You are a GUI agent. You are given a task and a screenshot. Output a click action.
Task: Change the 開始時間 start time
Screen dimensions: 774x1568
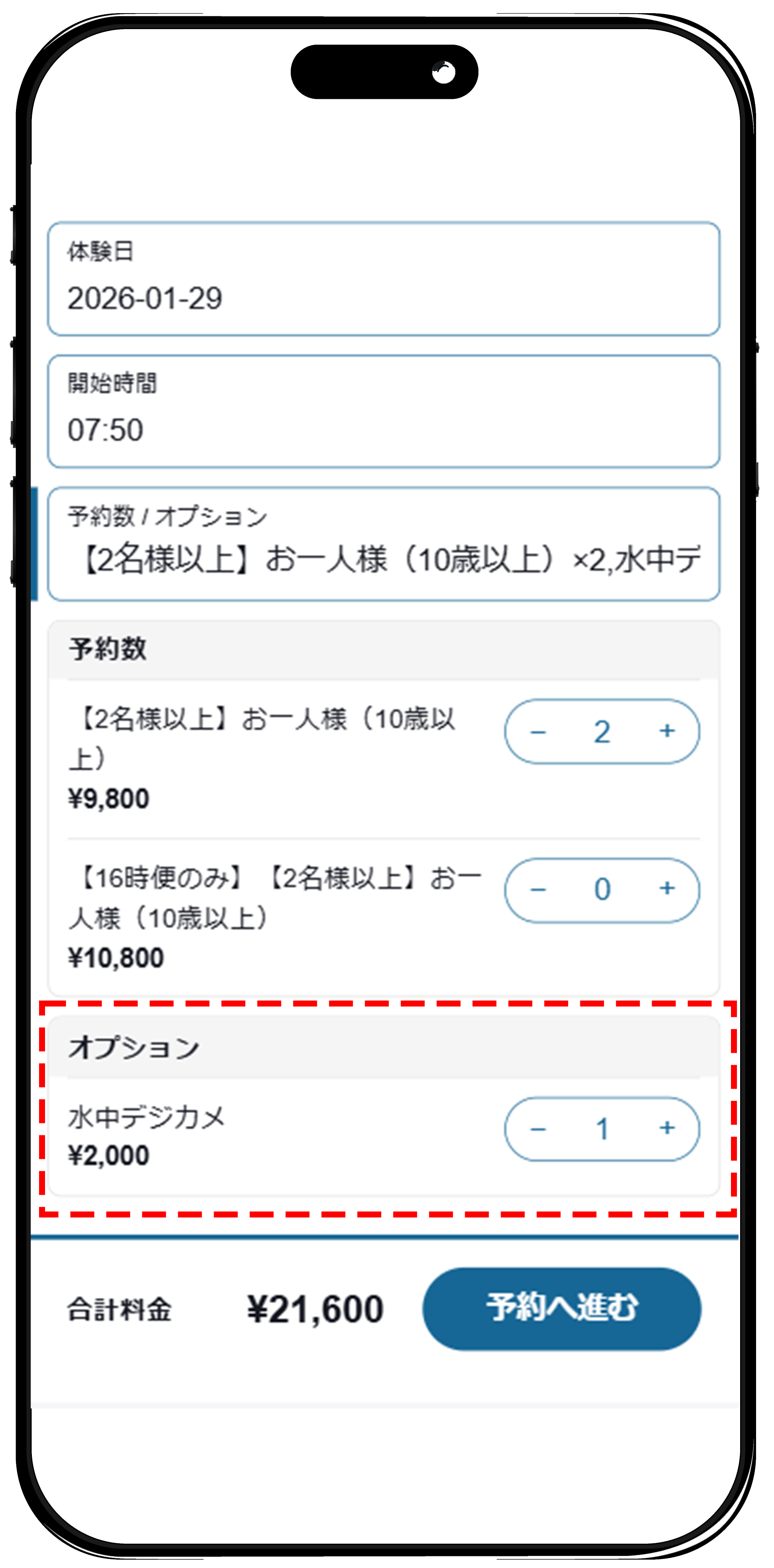[383, 412]
